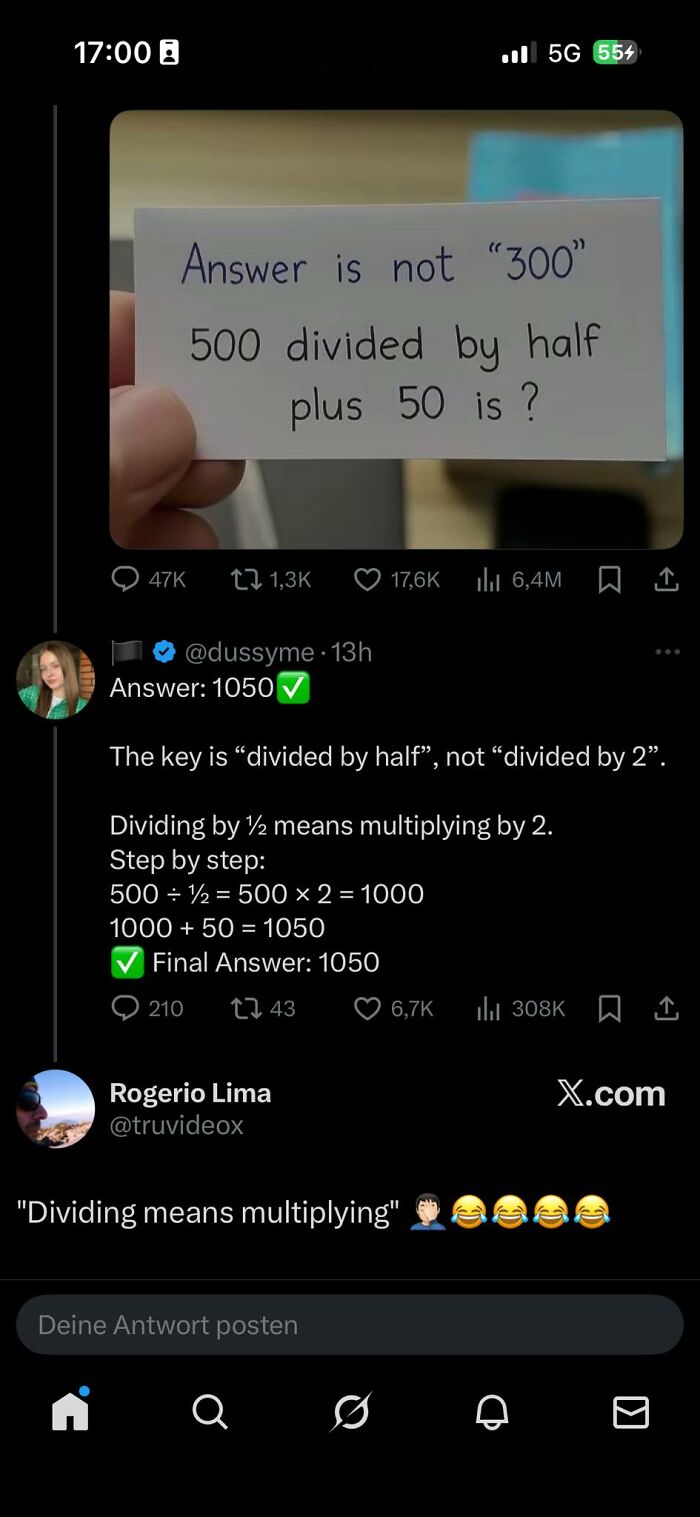700x1517 pixels.
Task: Tap the 'Deine Antwort posten' reply field
Action: [x=350, y=1325]
